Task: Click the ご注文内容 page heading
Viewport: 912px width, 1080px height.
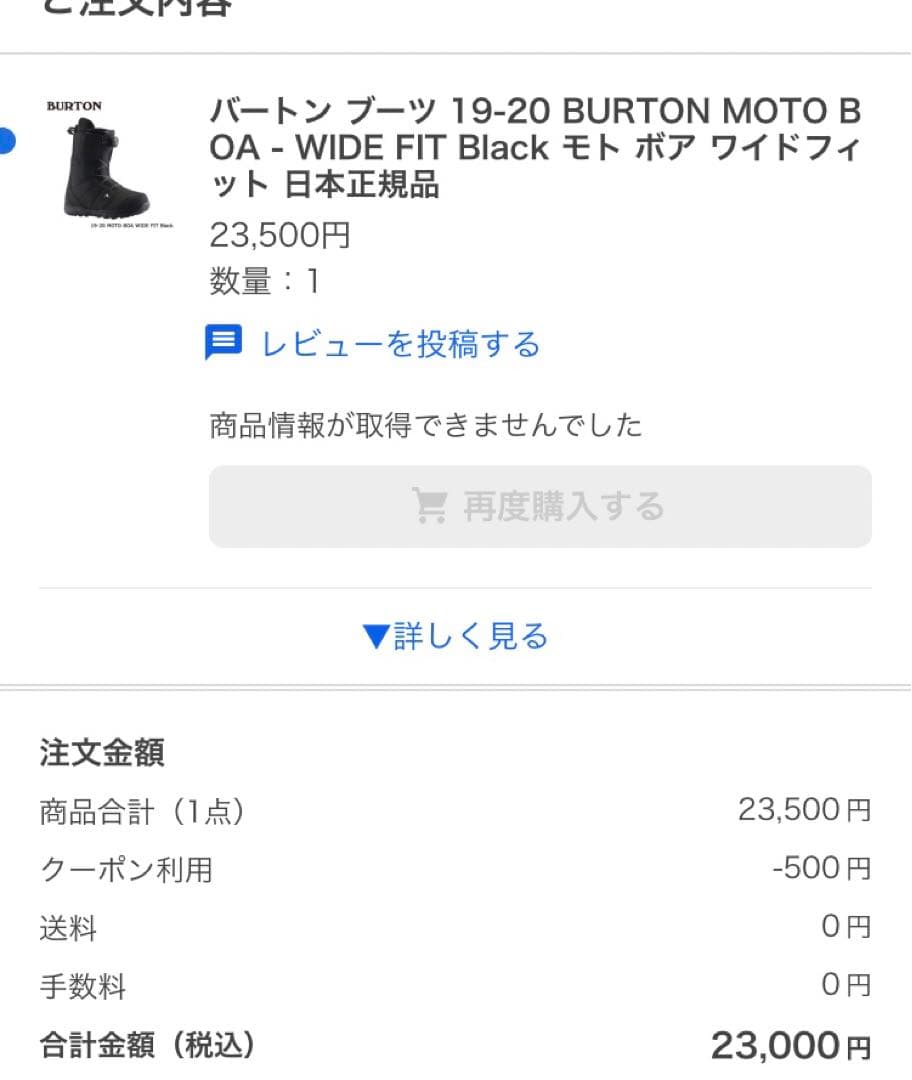Action: pos(135,8)
